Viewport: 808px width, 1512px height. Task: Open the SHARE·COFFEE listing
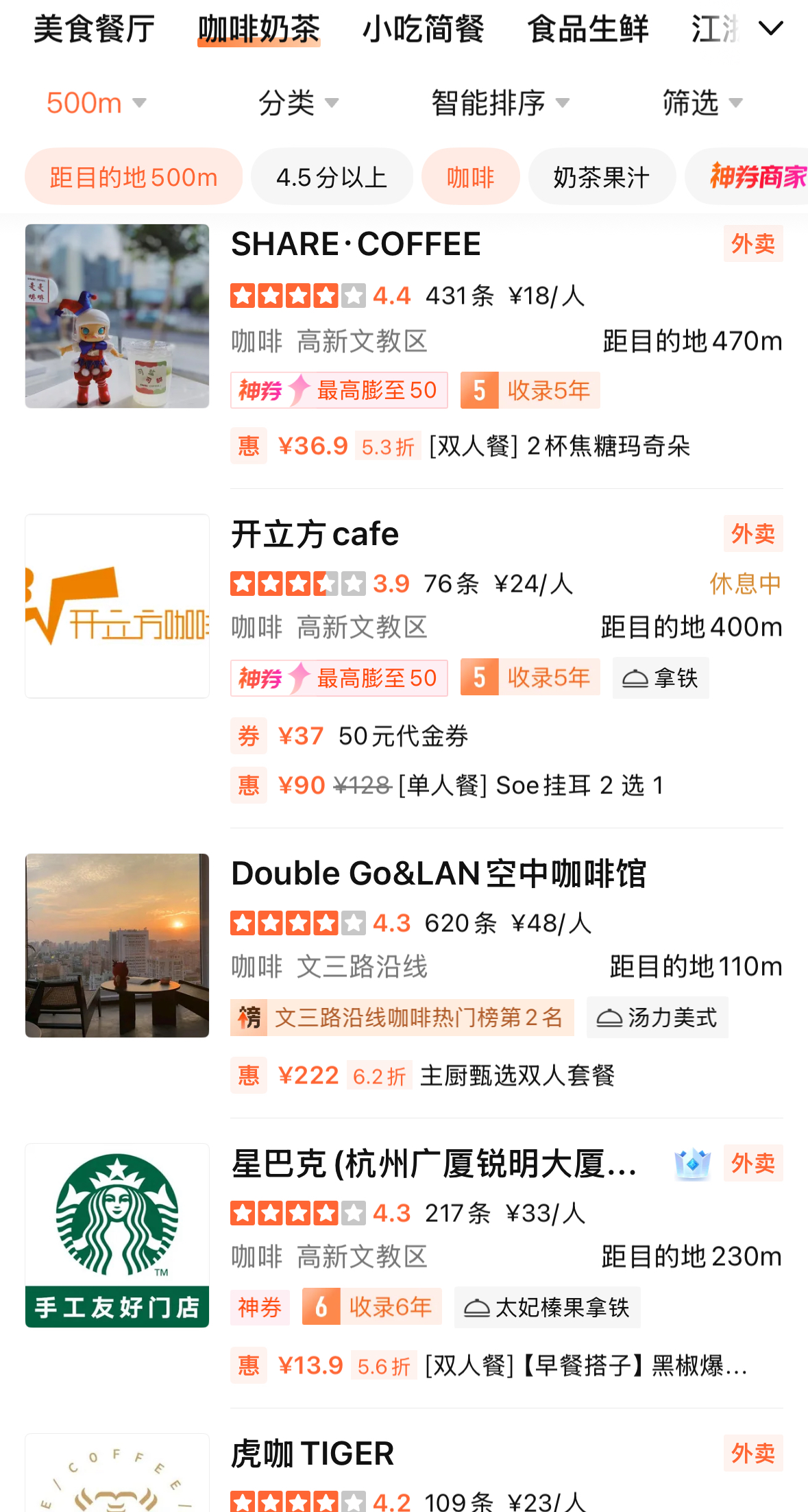pos(356,245)
